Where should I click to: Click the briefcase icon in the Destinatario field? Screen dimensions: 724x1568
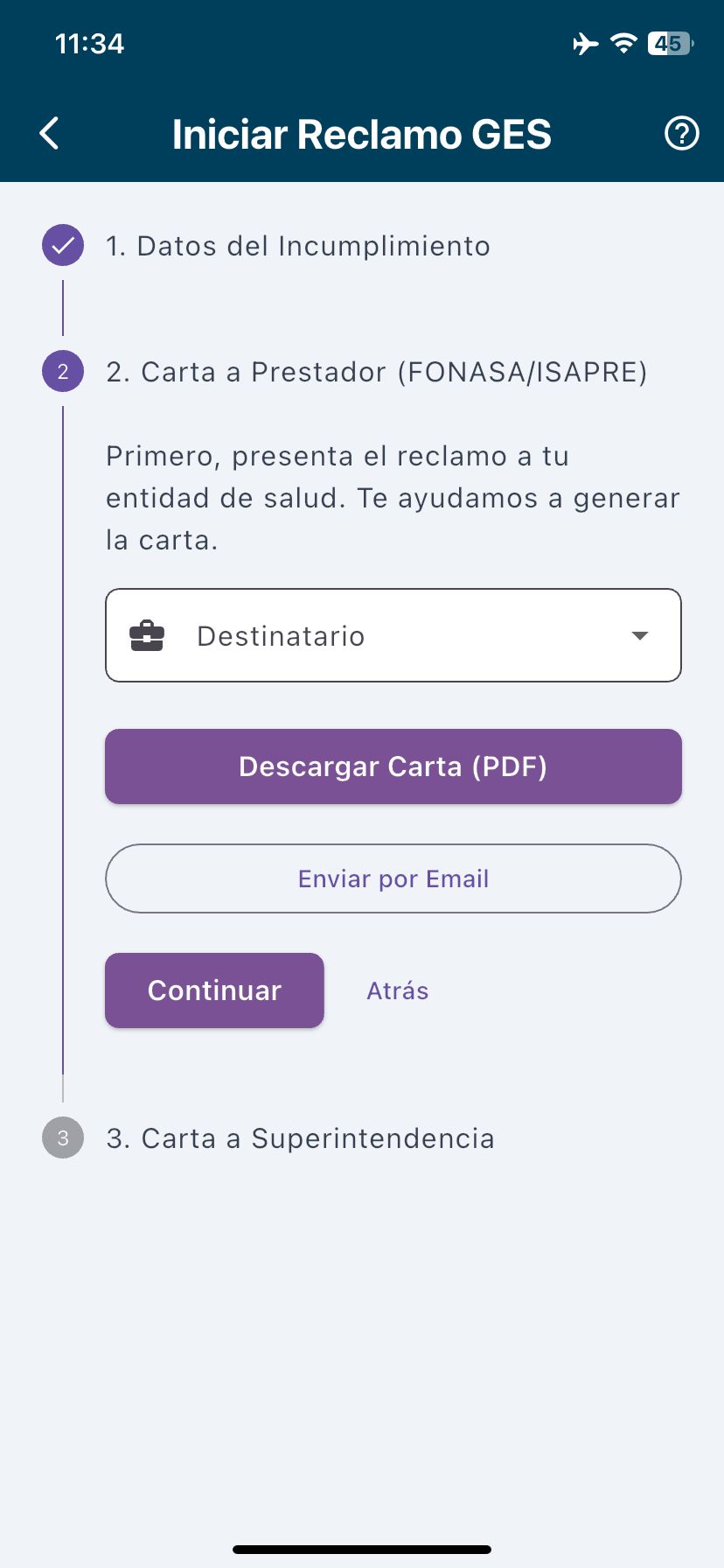coord(146,635)
